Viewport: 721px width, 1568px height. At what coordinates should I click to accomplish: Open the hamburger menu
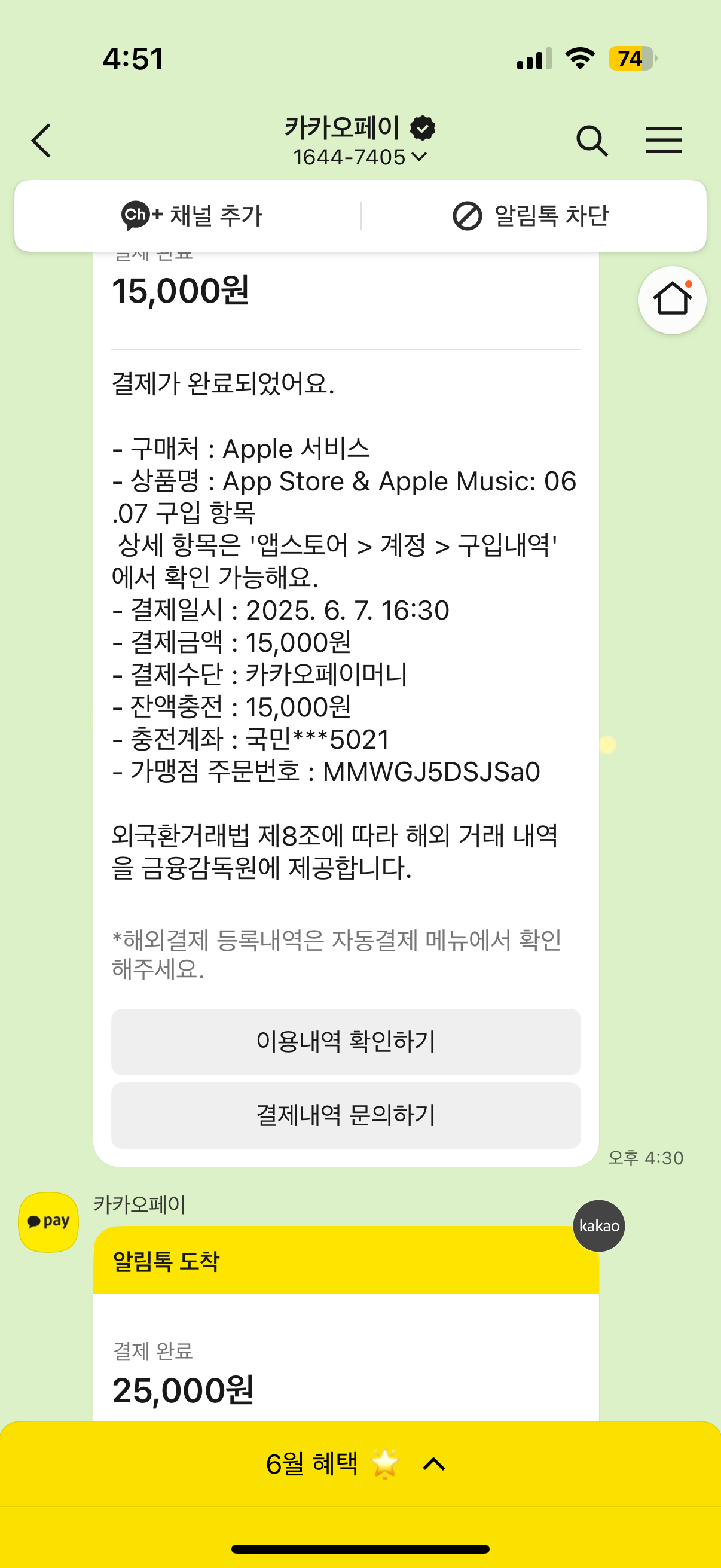(x=662, y=141)
